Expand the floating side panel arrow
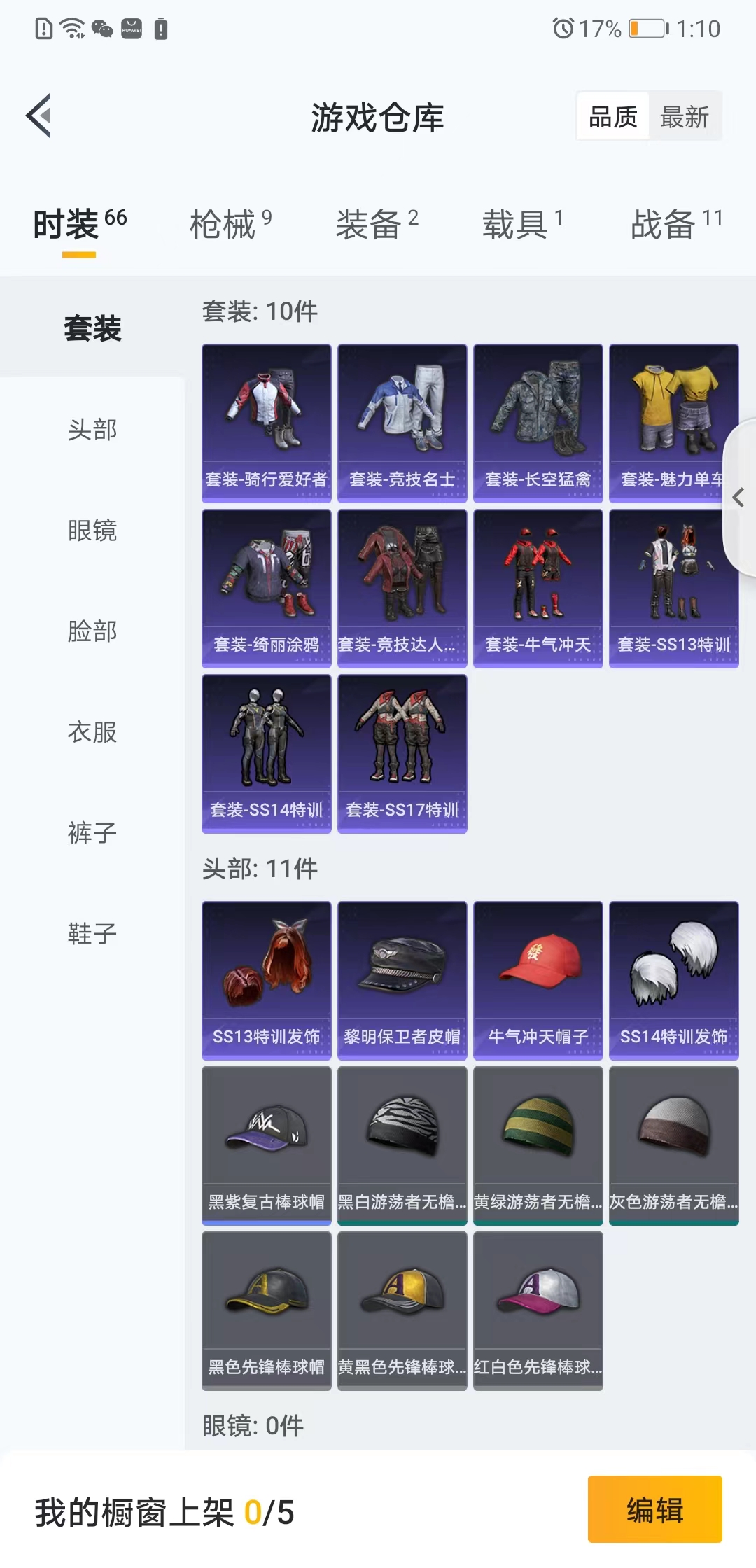Screen dimensions: 756x1568 [x=738, y=498]
